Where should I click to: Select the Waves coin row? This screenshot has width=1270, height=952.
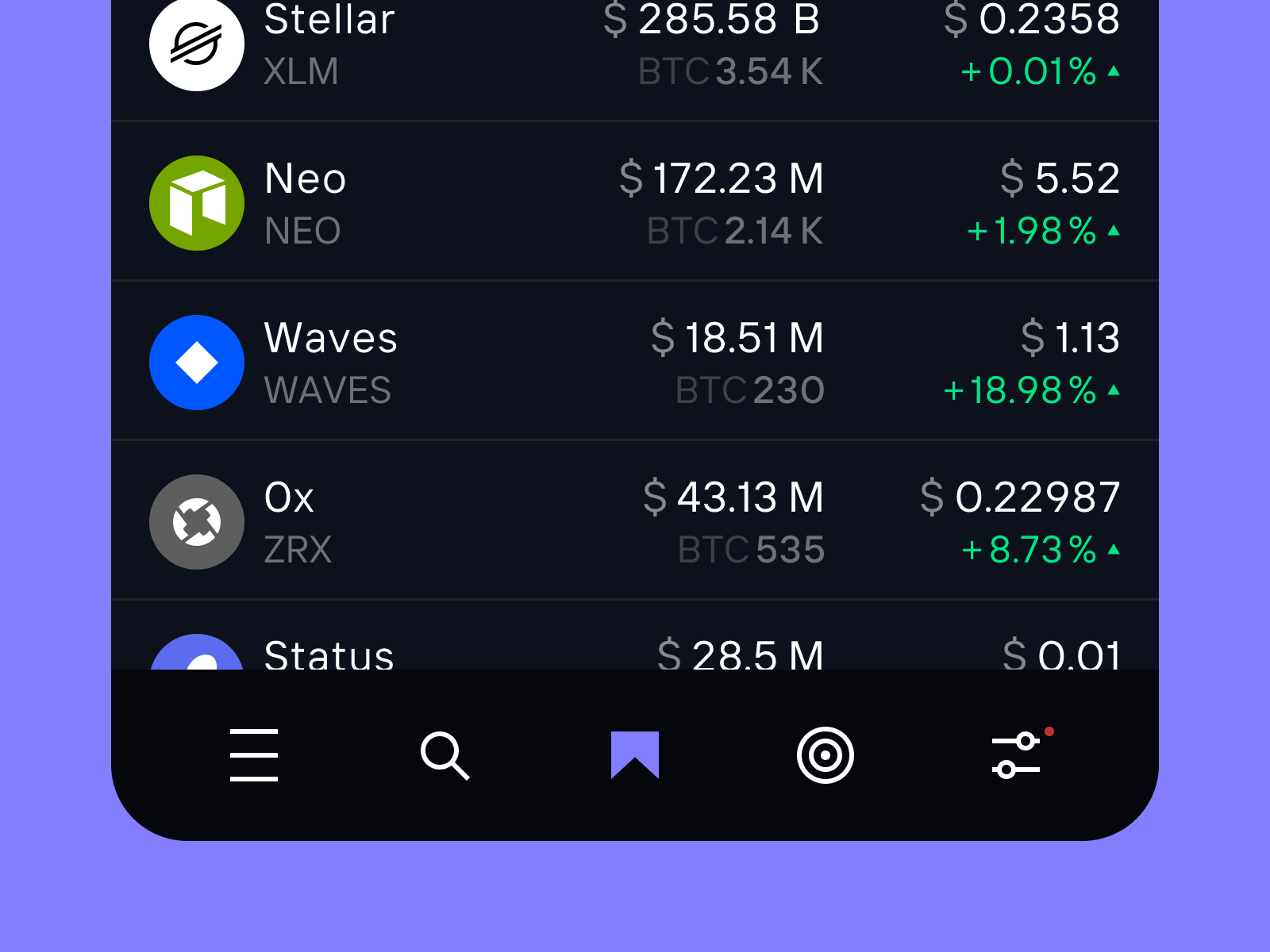635,363
